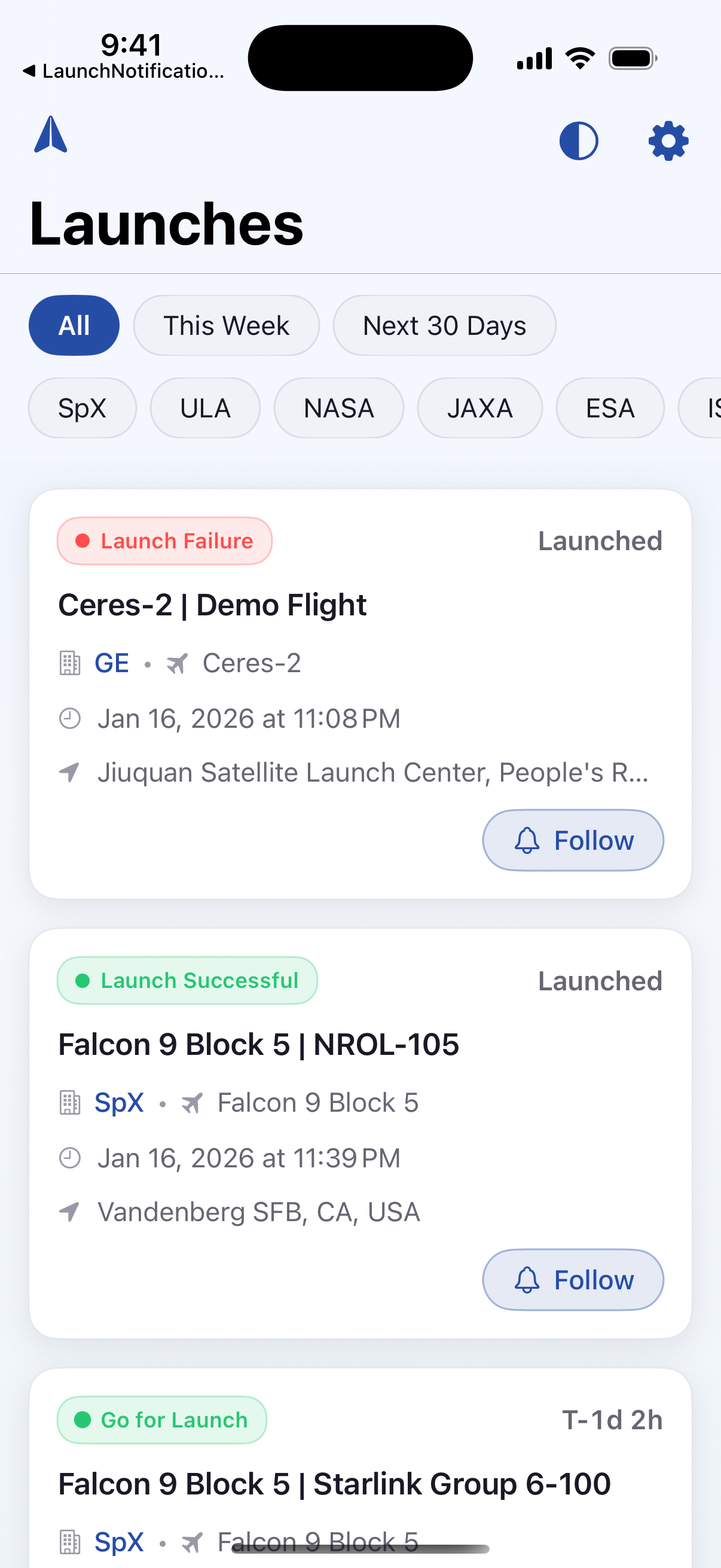The width and height of the screenshot is (721, 1568).
Task: Enable the Next 30 Days filter
Action: [444, 325]
